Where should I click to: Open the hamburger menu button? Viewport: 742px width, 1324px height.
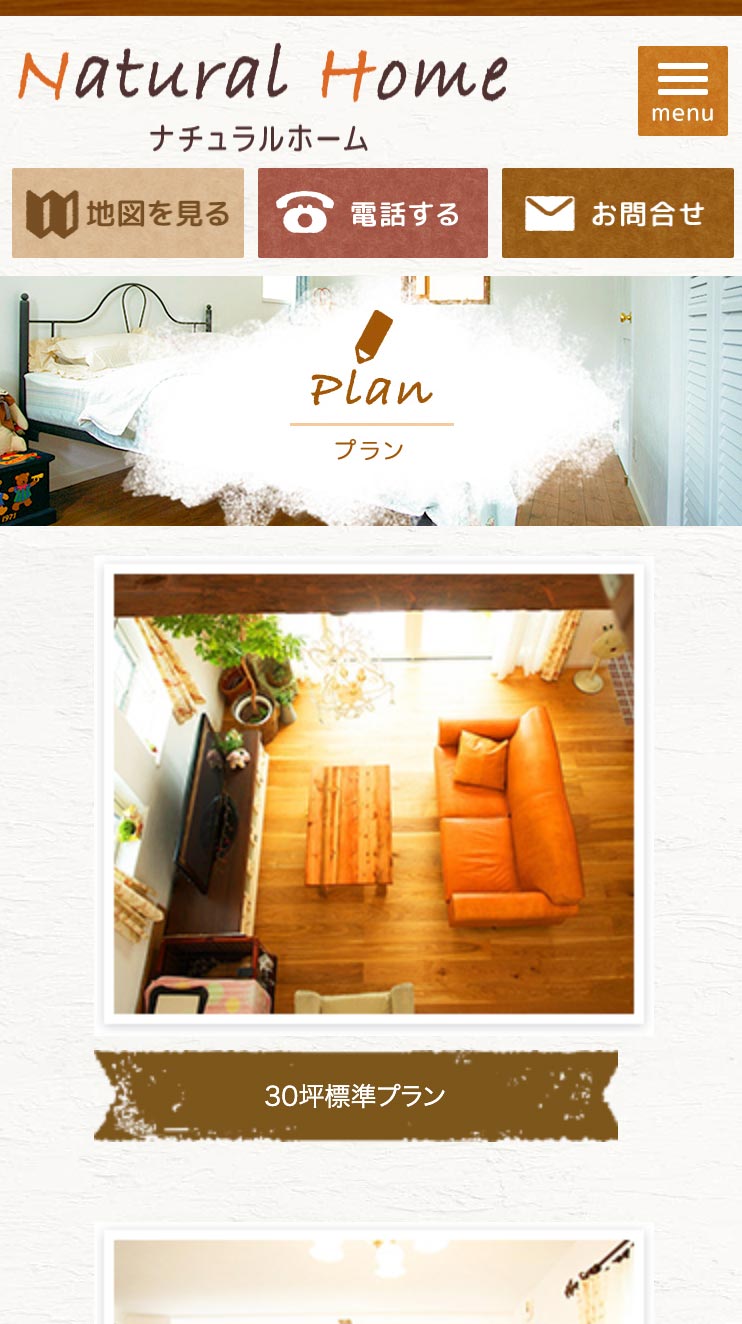click(682, 91)
